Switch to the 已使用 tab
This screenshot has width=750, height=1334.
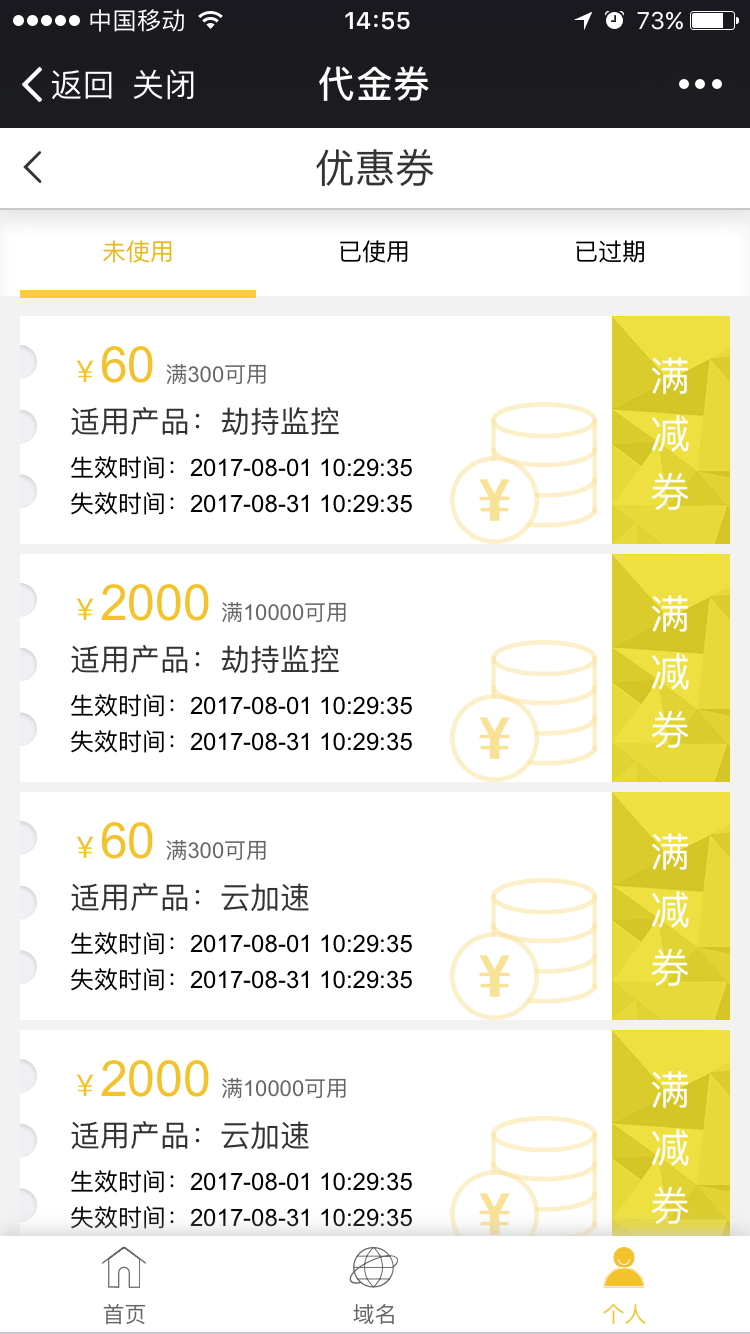coord(374,252)
